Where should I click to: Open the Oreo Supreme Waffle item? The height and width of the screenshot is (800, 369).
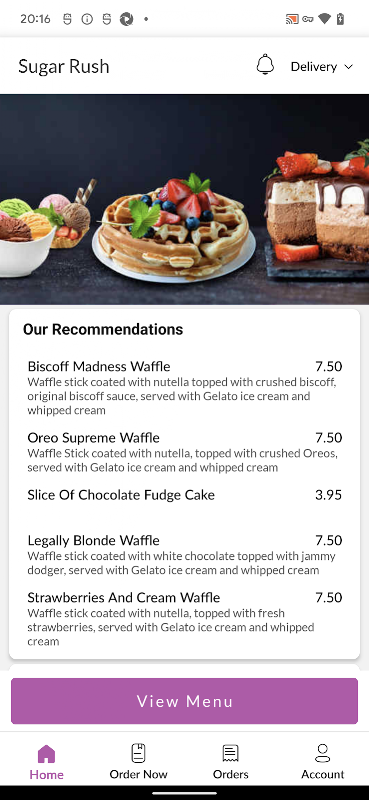click(185, 452)
